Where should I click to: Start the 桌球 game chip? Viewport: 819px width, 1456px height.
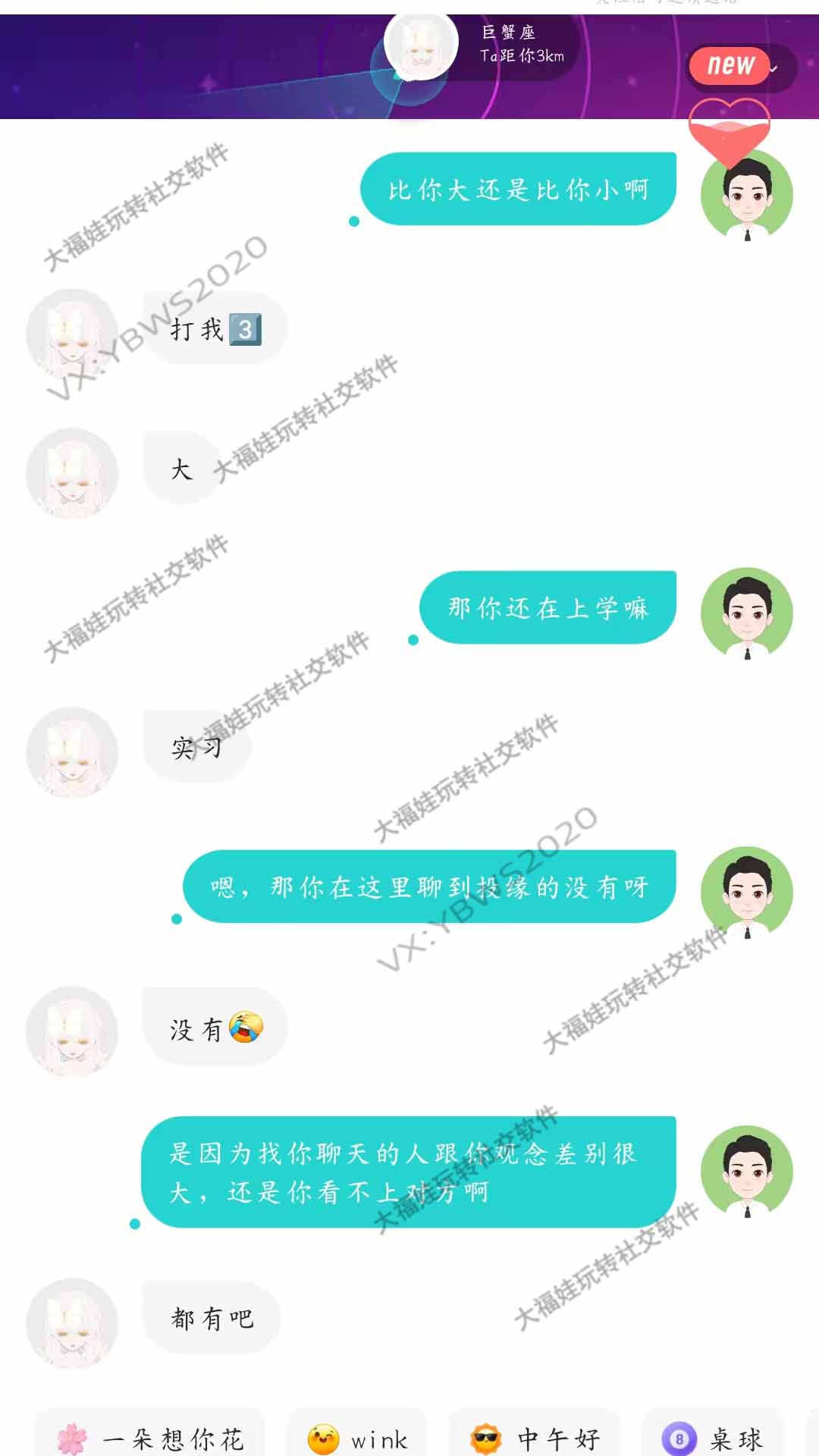click(713, 1438)
